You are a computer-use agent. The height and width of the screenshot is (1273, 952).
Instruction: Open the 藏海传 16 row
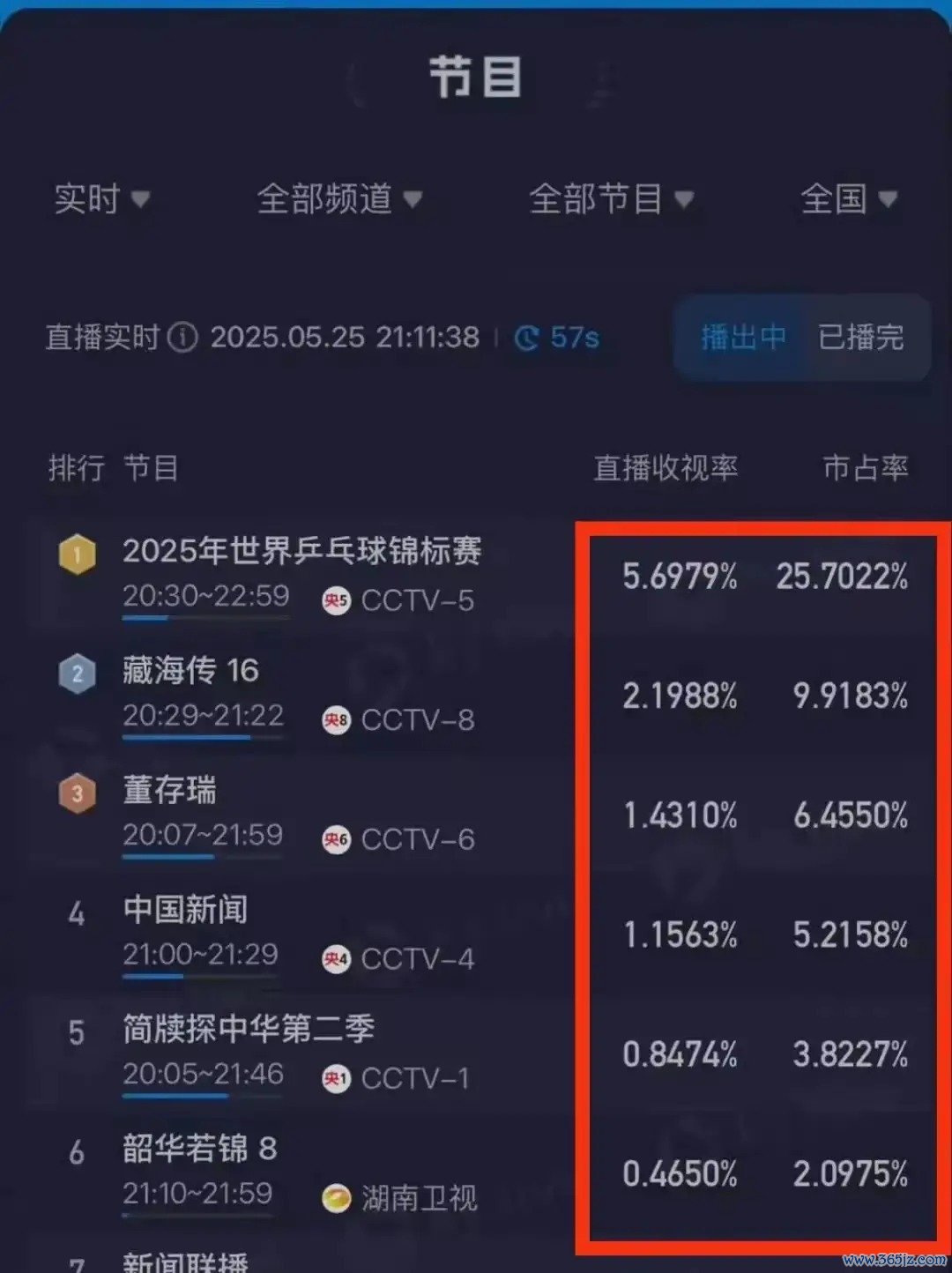coord(190,671)
